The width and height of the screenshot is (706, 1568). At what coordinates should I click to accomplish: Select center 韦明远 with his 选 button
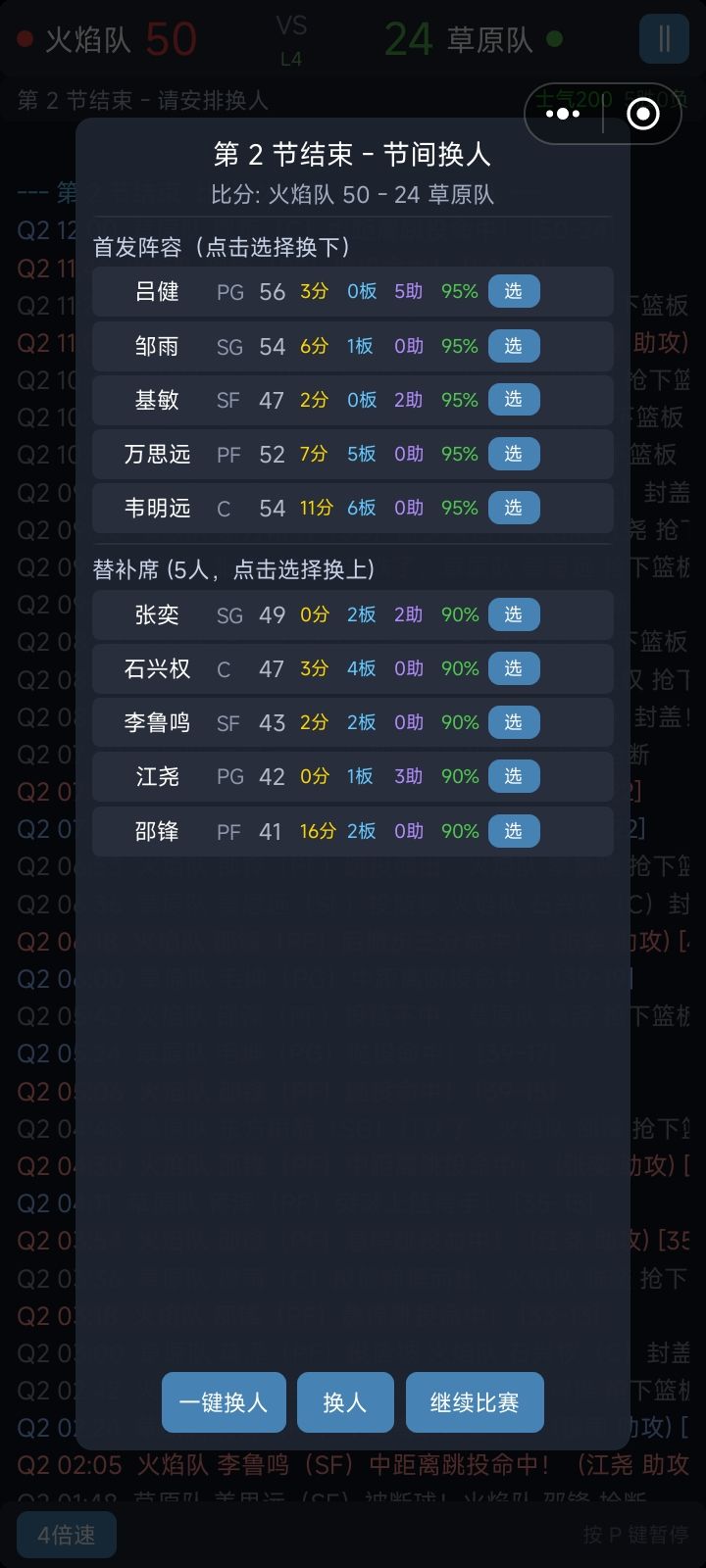[x=514, y=508]
